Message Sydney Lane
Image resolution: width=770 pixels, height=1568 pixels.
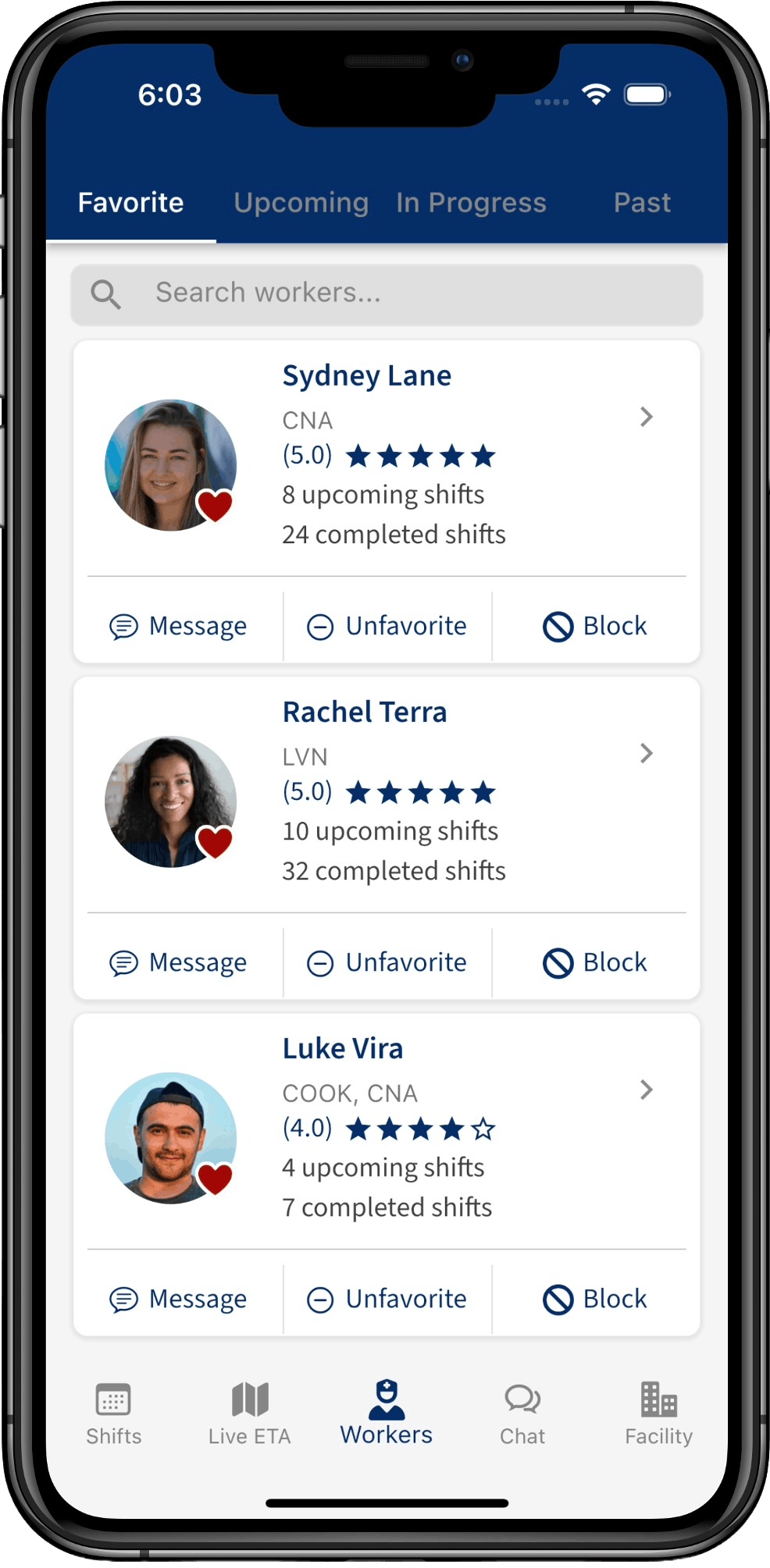pos(178,627)
